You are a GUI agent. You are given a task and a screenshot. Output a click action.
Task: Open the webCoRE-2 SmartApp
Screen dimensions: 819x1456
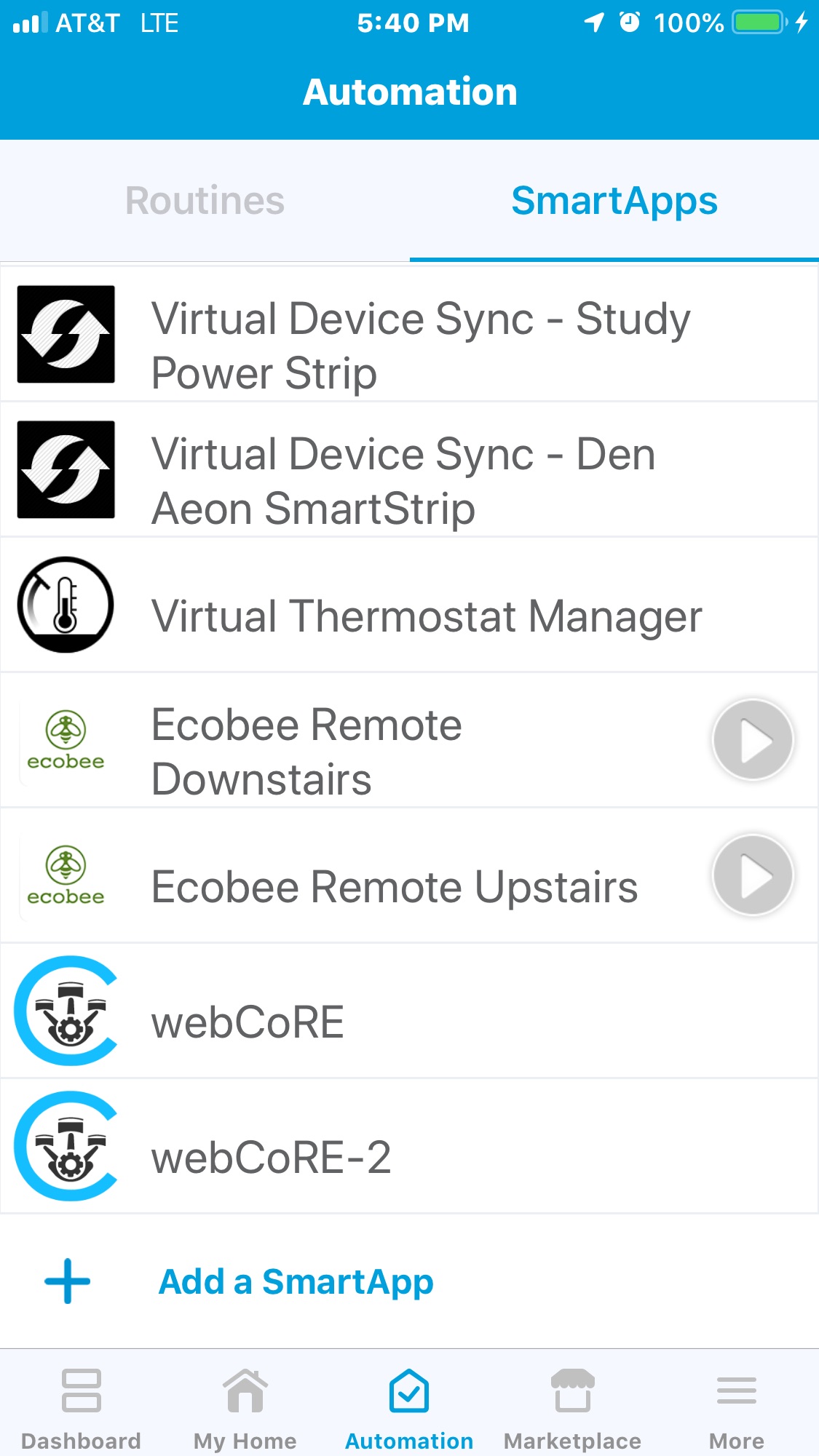tap(271, 1158)
